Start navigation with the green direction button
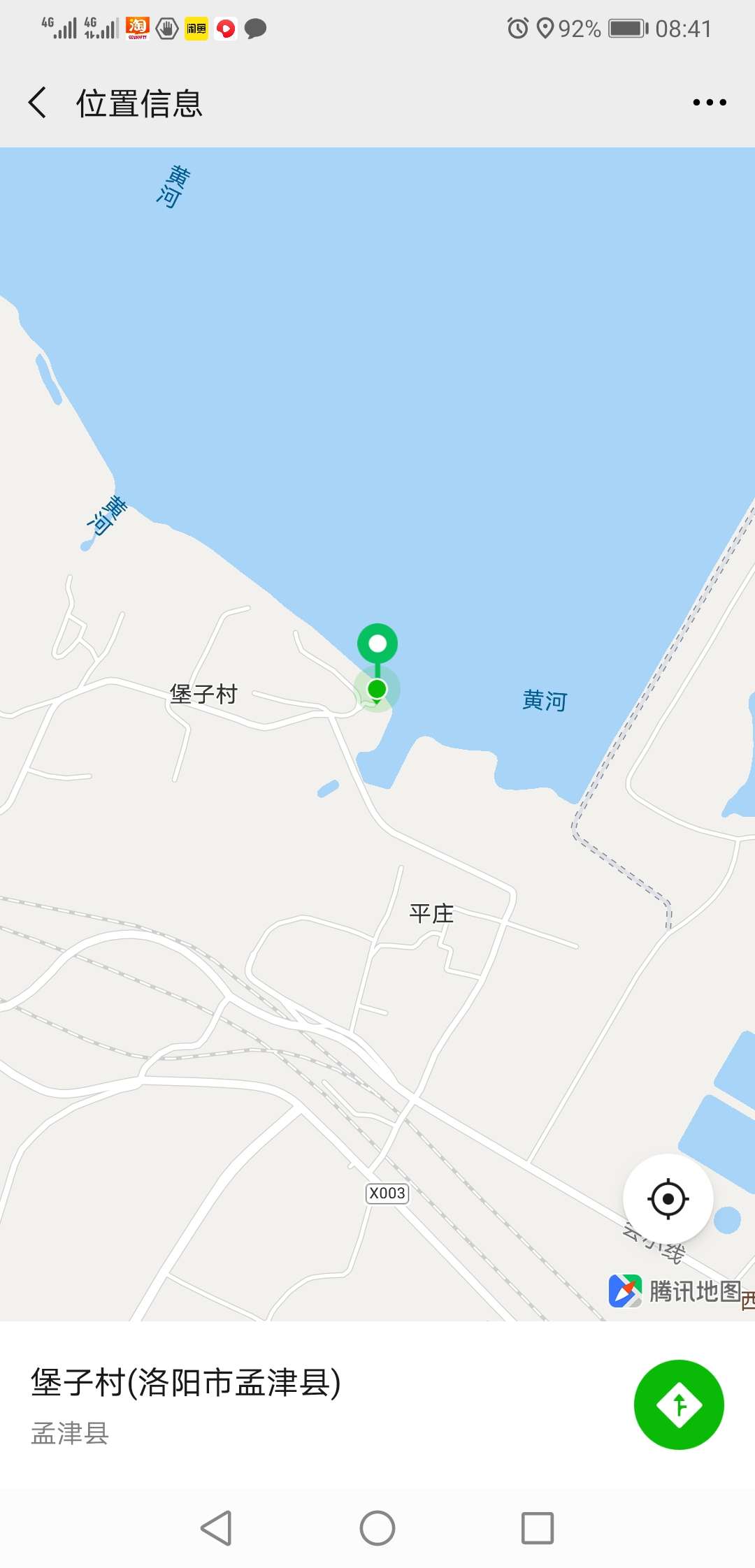Screen dimensions: 755x1568 pyautogui.click(x=678, y=1404)
